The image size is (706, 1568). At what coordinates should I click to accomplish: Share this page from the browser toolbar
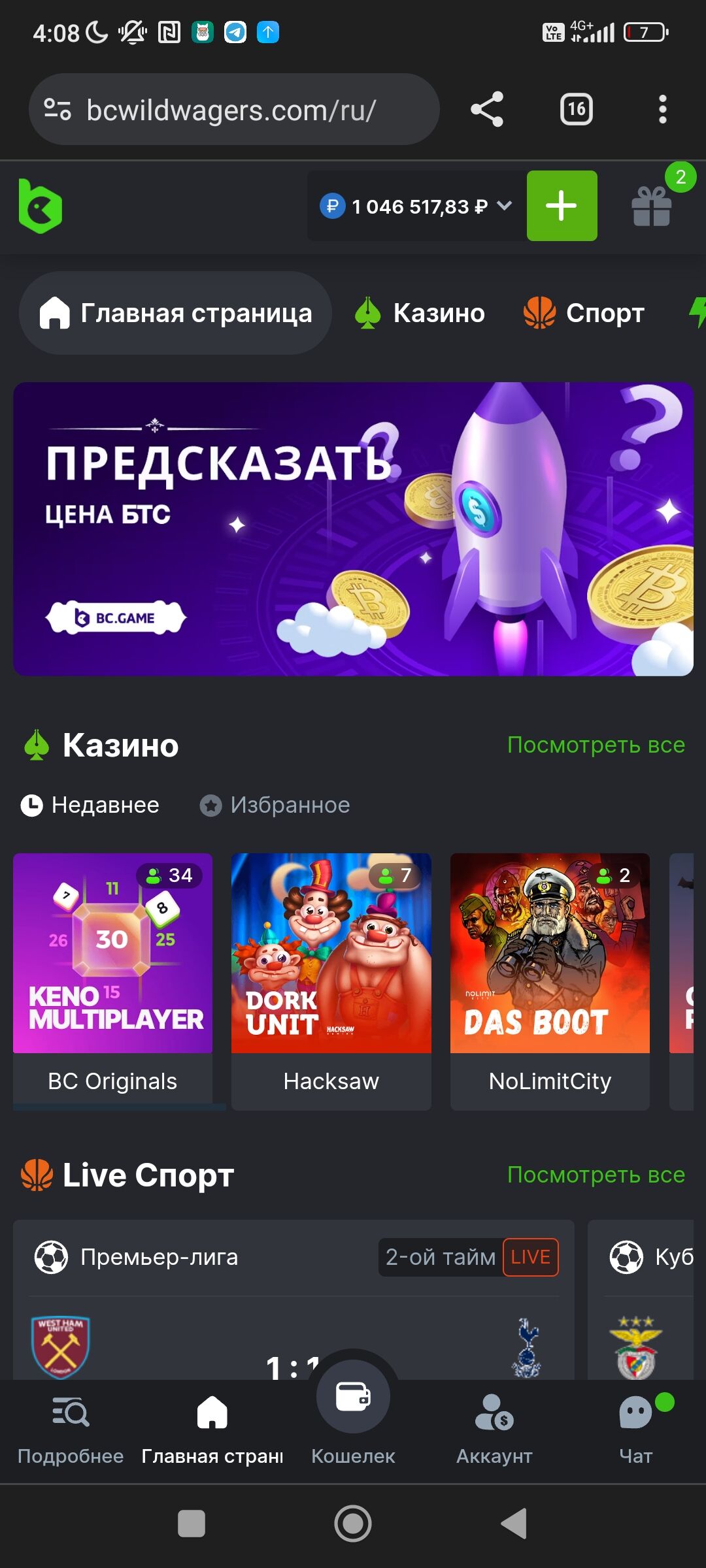tap(487, 109)
